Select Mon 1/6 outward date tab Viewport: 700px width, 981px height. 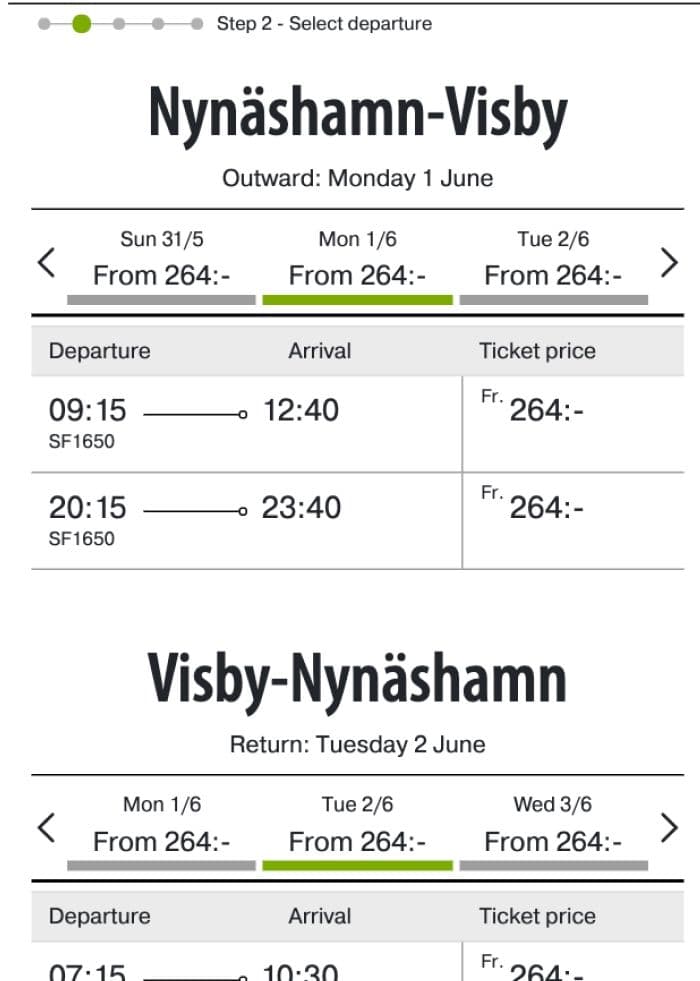tap(357, 261)
